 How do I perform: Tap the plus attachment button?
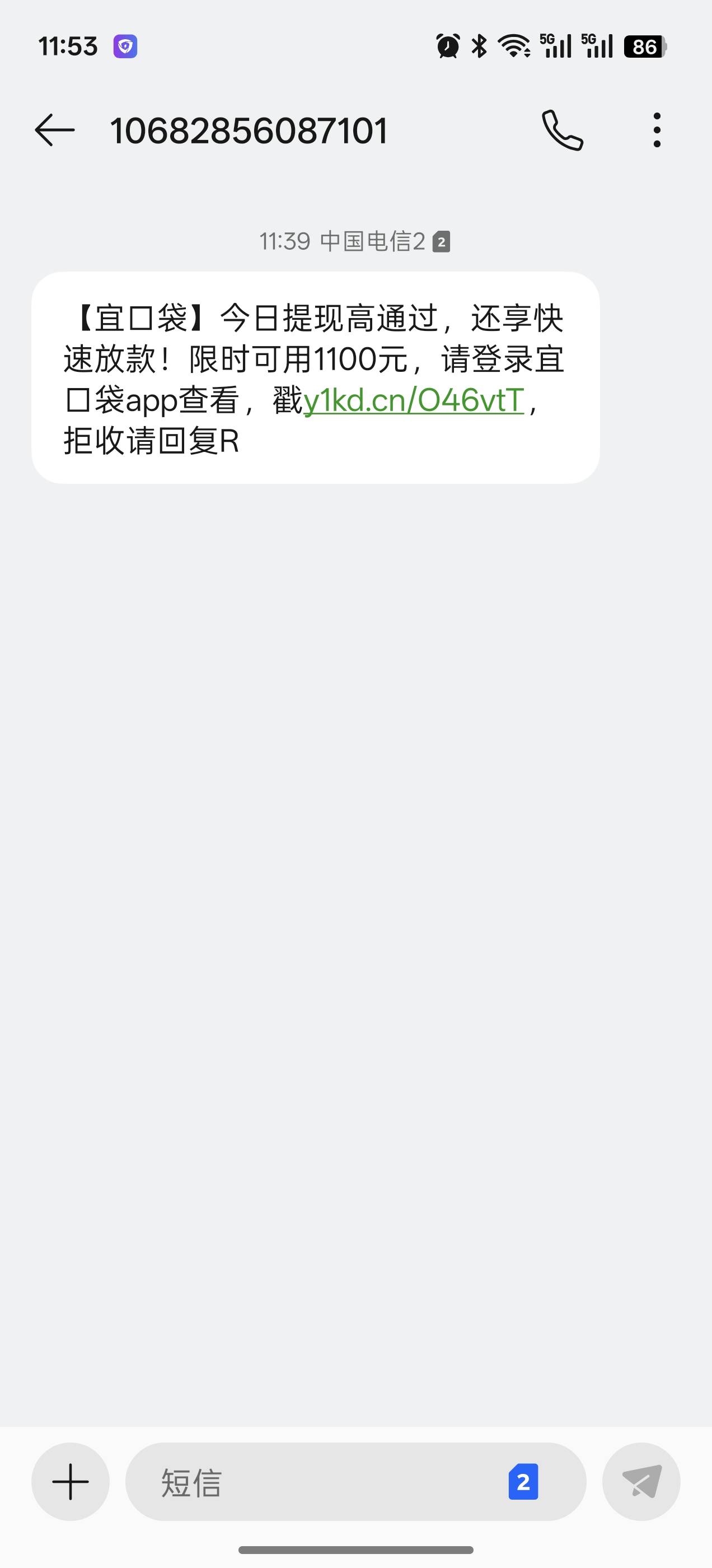click(x=71, y=1482)
